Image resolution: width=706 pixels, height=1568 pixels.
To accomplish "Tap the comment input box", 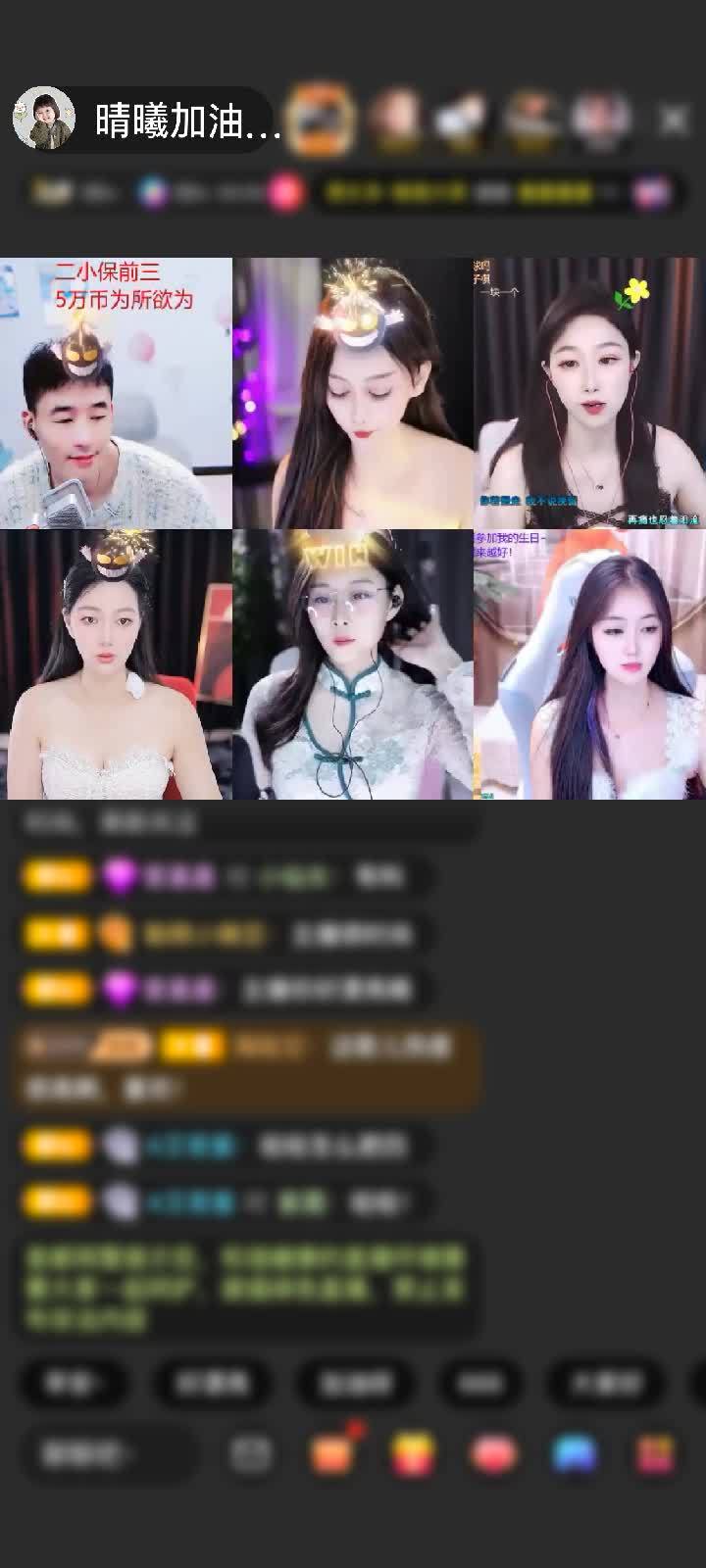I will pos(110,1454).
